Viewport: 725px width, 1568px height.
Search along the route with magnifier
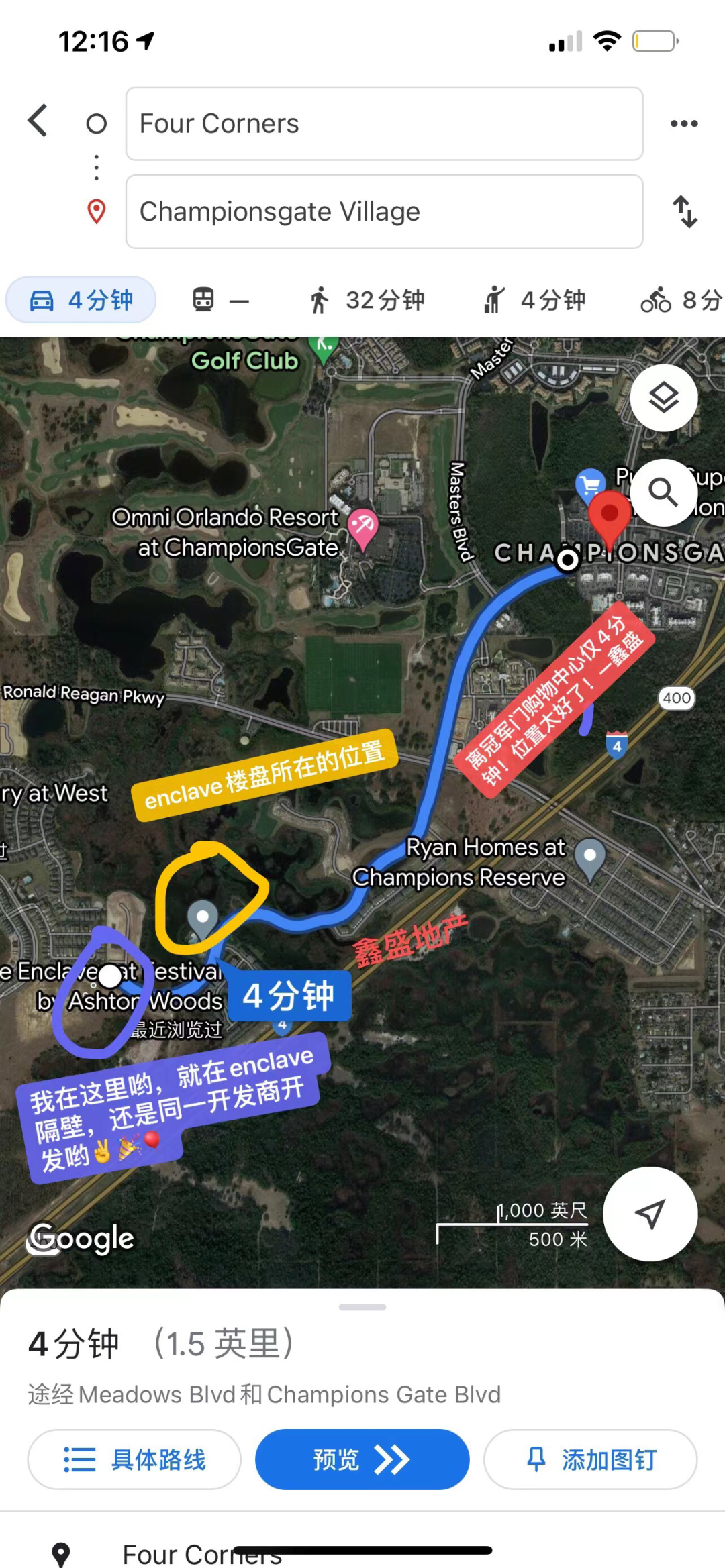click(663, 492)
